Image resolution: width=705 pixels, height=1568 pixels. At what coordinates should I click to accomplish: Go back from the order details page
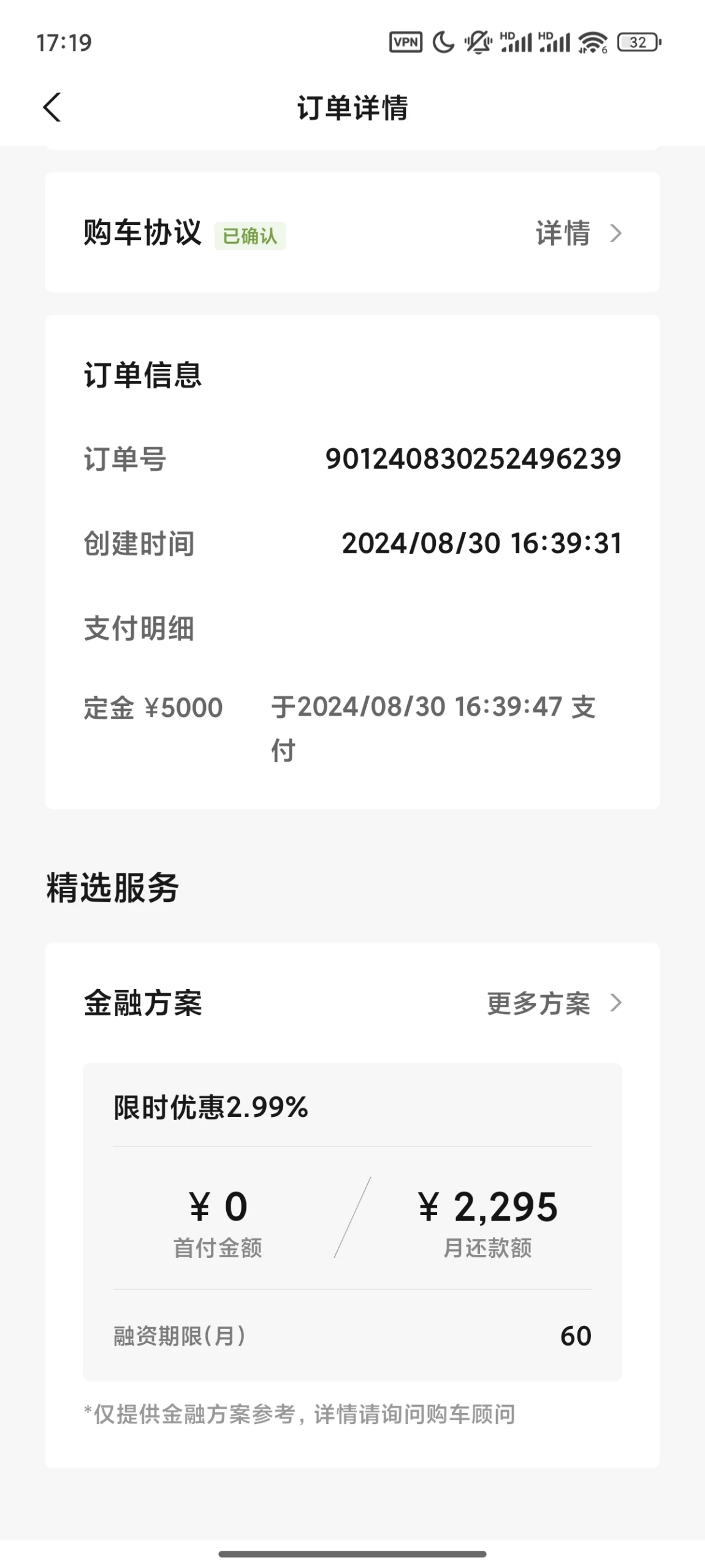point(52,108)
